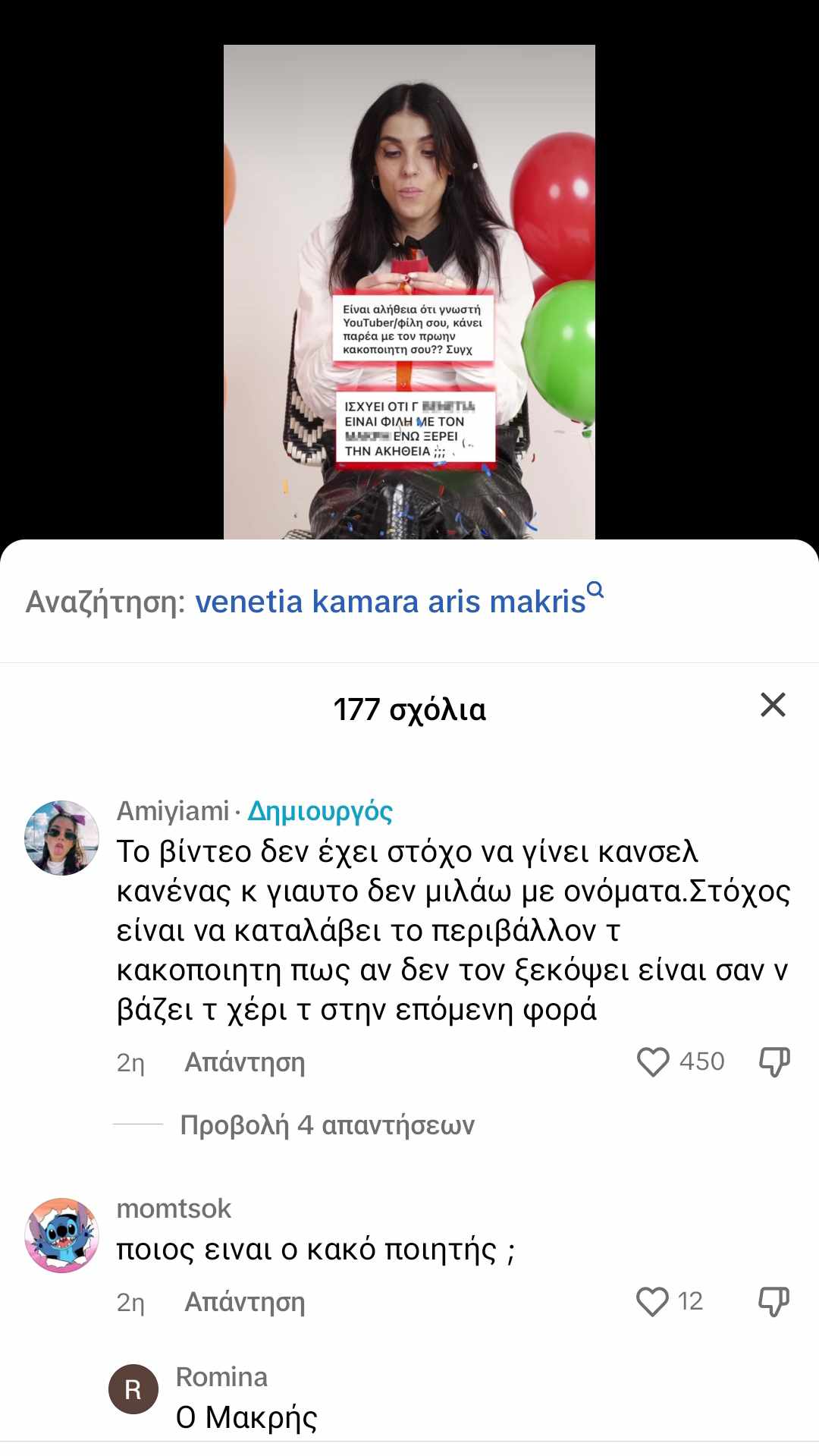Reply to momtsok's comment
Screen dimensions: 819x1456
tap(244, 1302)
